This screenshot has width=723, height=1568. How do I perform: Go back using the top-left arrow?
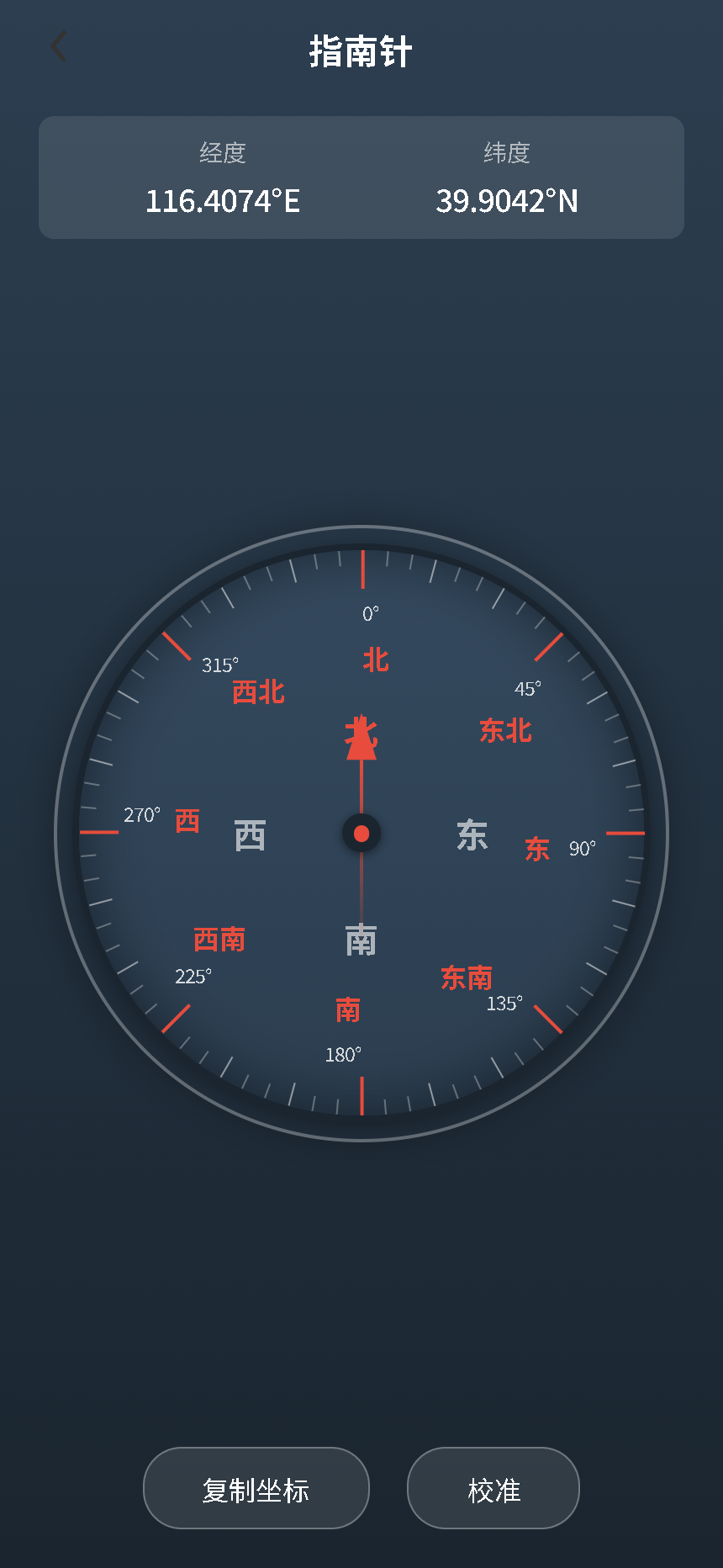(57, 46)
